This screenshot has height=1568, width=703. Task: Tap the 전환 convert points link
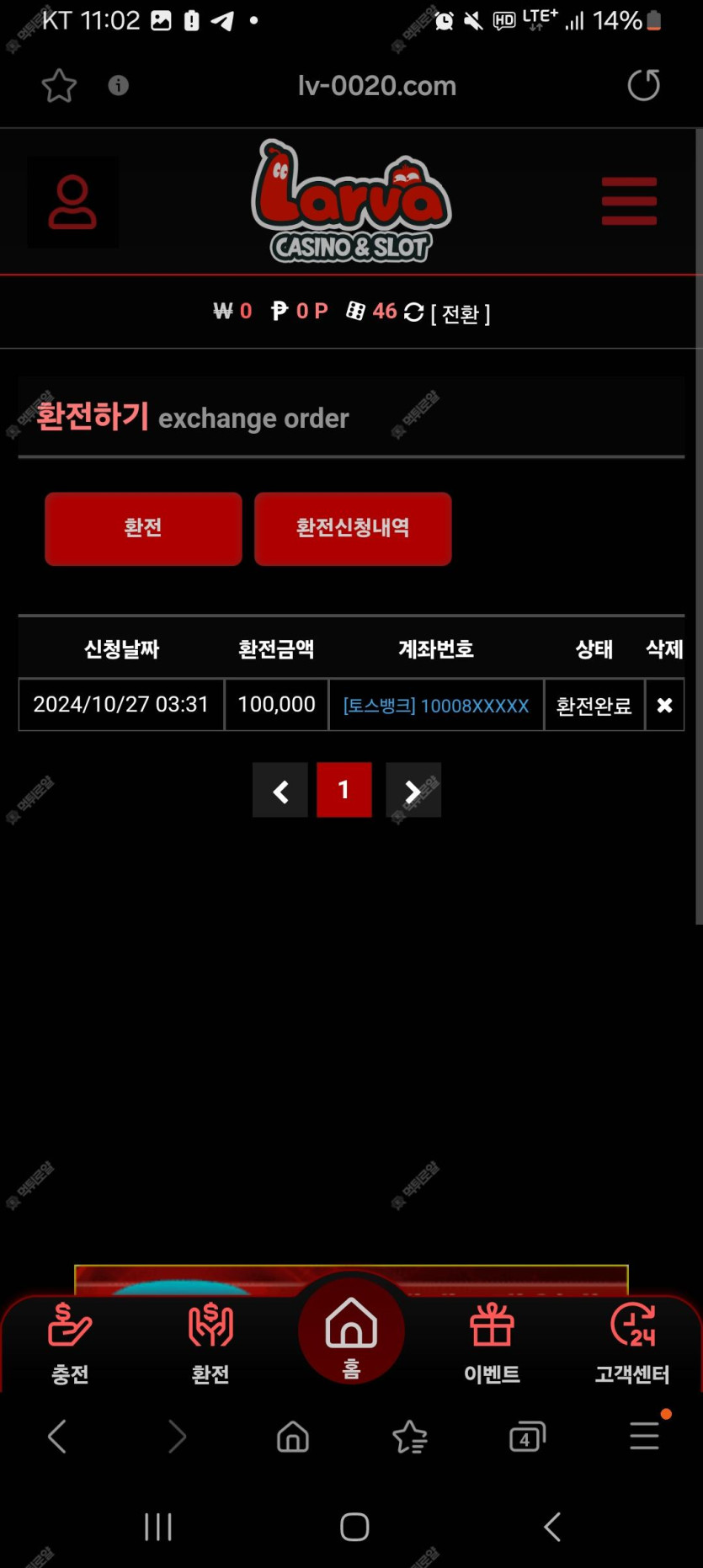point(461,313)
